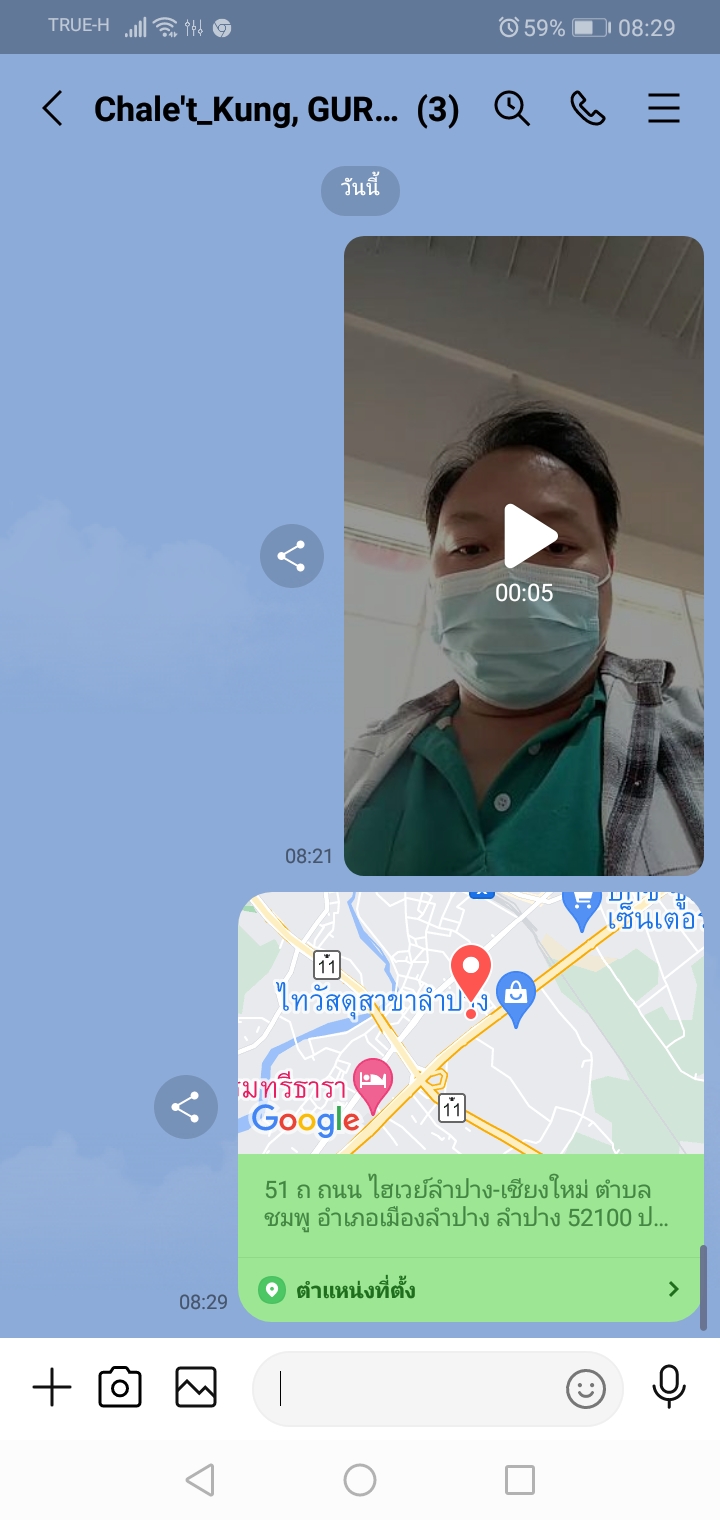Open the shared location map
The image size is (720, 1520).
click(x=470, y=1022)
